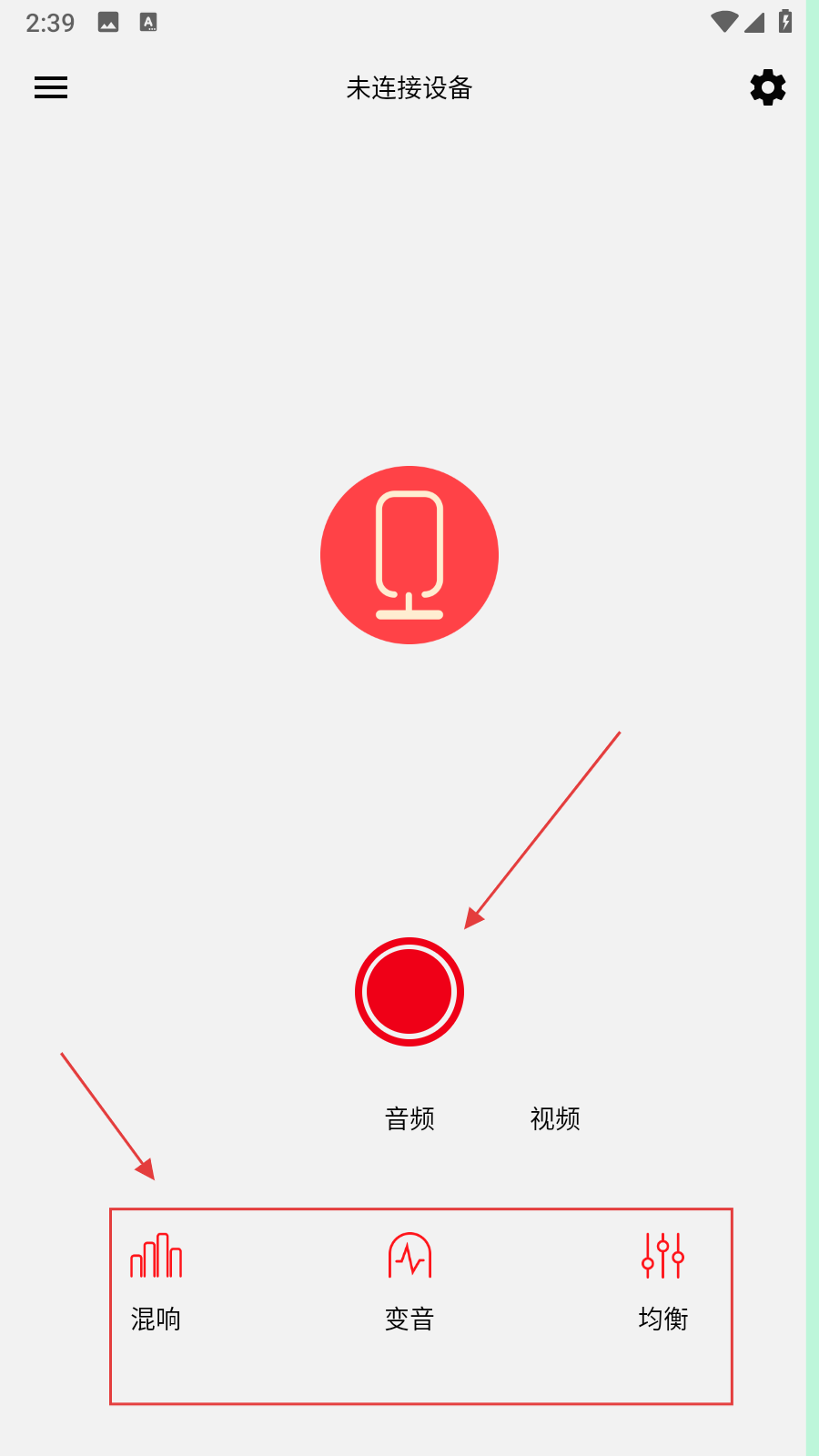Open the settings gear
Screen dimensions: 819x1456
point(767,87)
